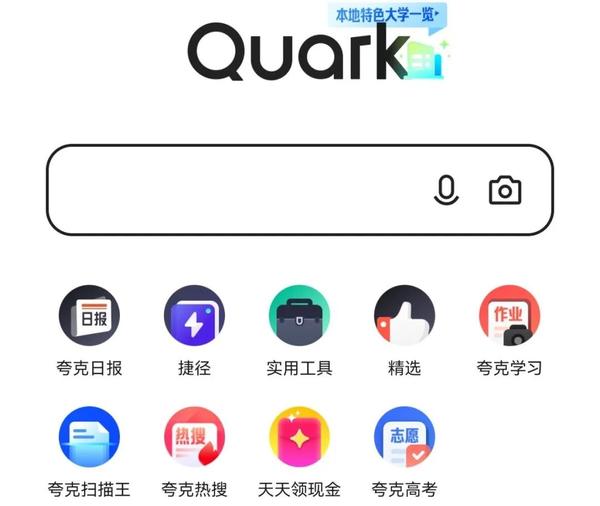Open camera search icon
This screenshot has height=506, width=600.
pos(505,190)
